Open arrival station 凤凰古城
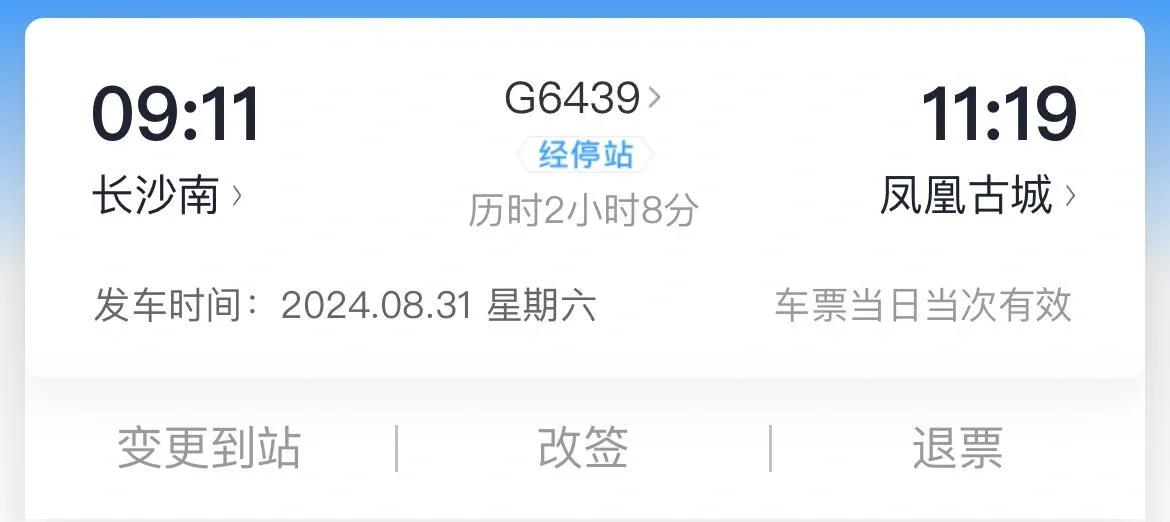The image size is (1170, 522). point(977,196)
